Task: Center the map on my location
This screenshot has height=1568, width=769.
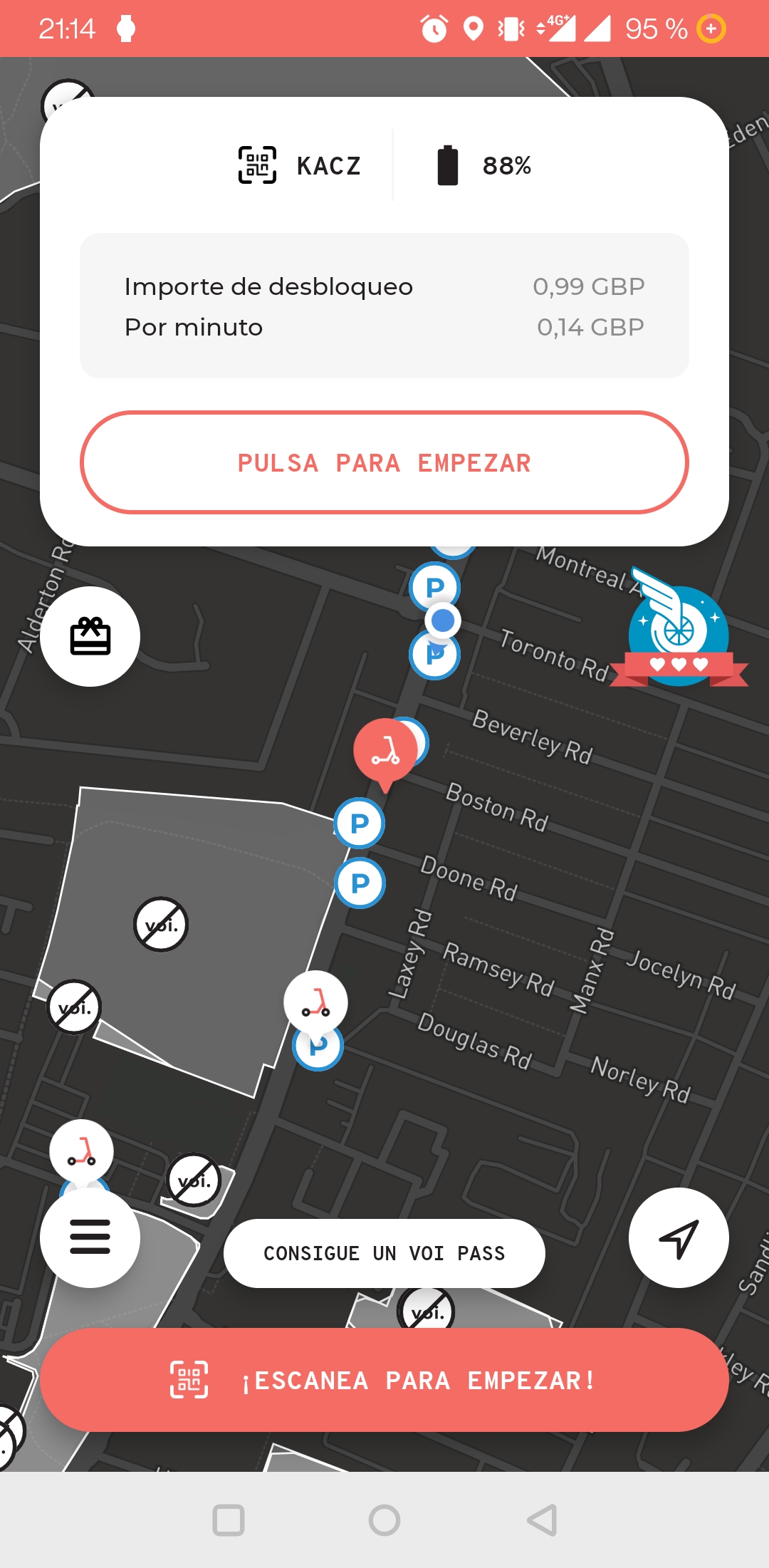Action: coord(679,1237)
